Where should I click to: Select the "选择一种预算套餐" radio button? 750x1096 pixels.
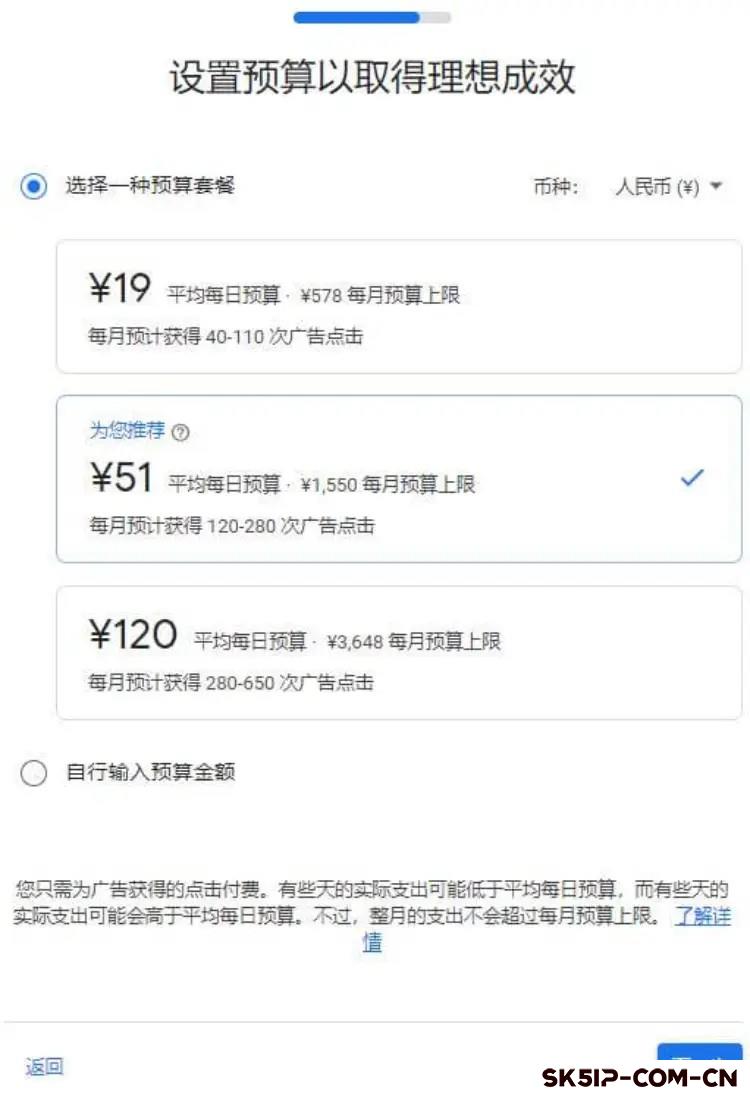point(33,186)
